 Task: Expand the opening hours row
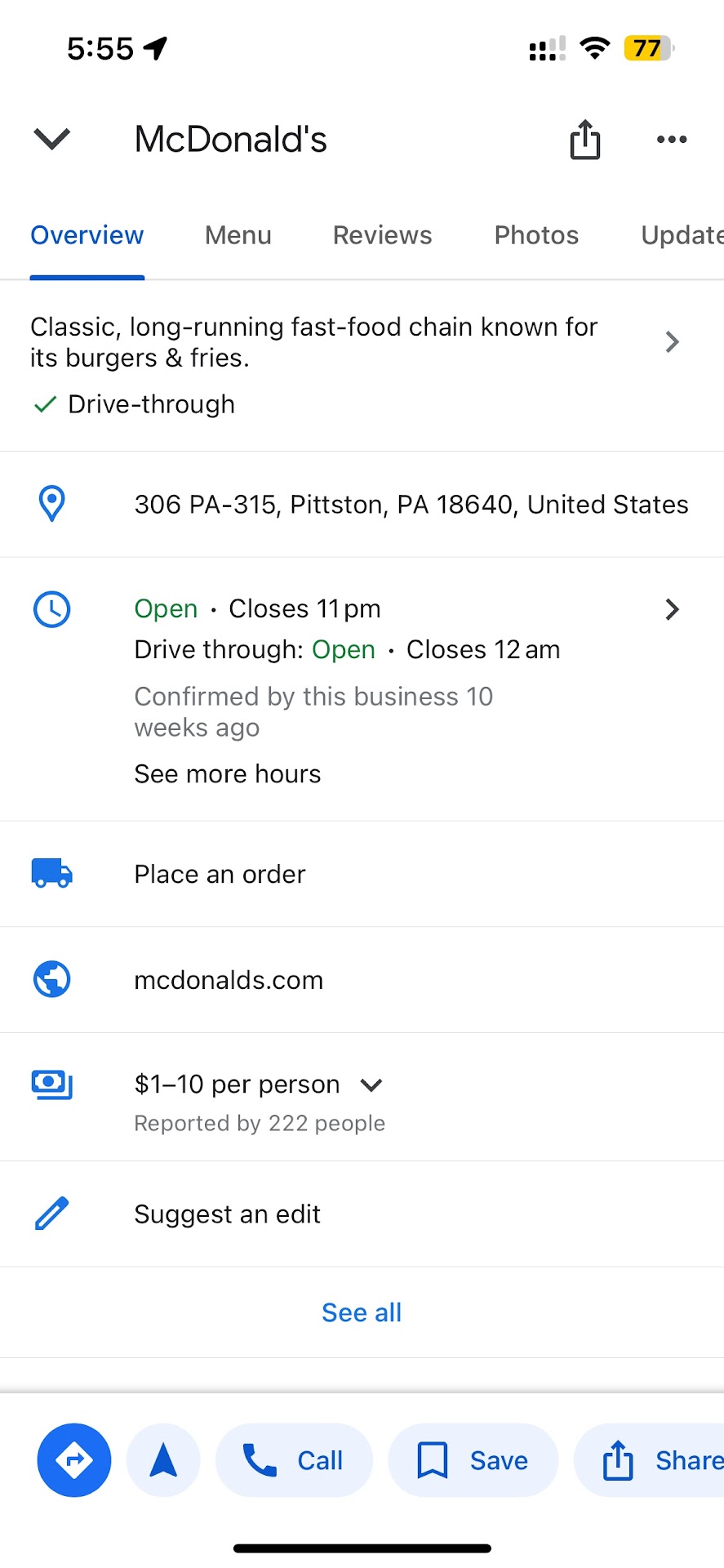tap(671, 609)
